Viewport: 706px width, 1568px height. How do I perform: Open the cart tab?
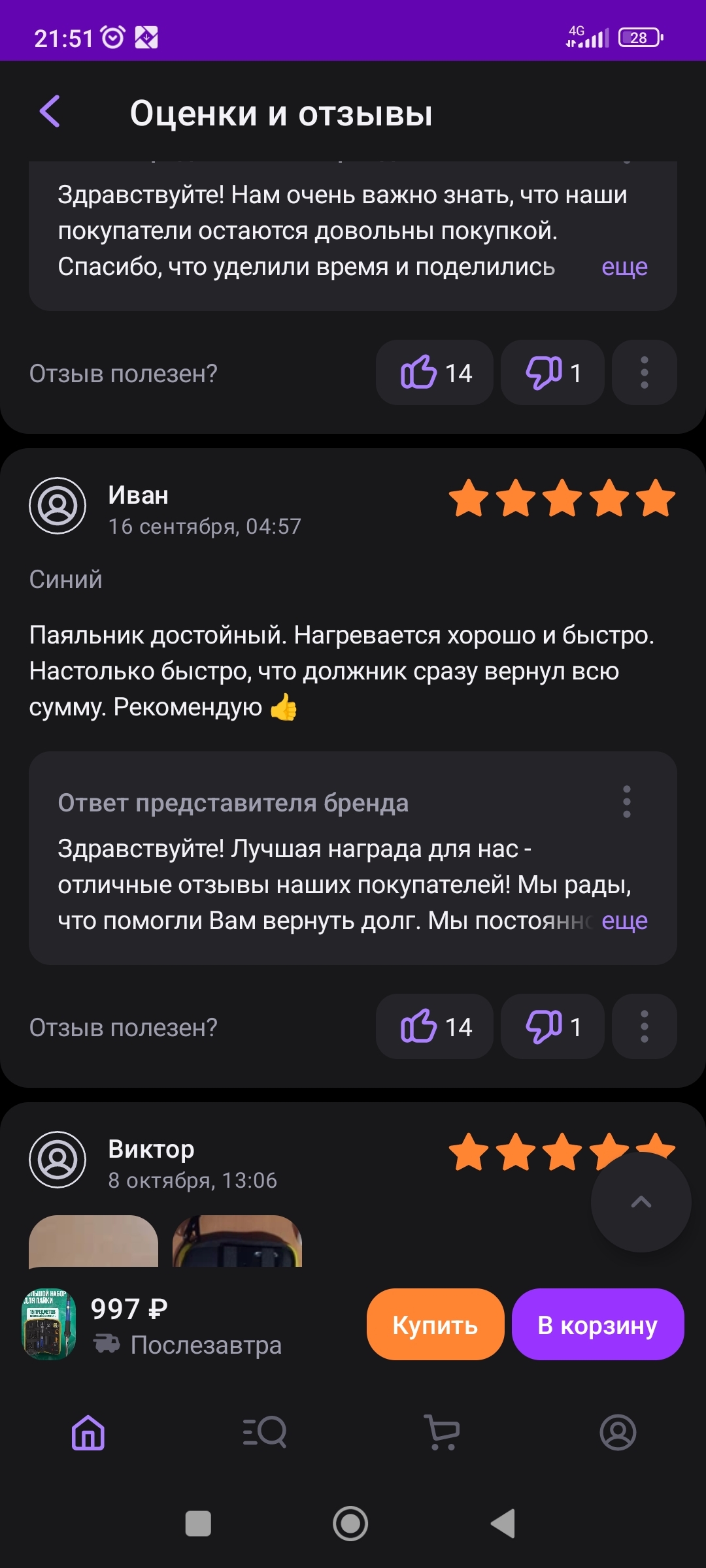441,1432
